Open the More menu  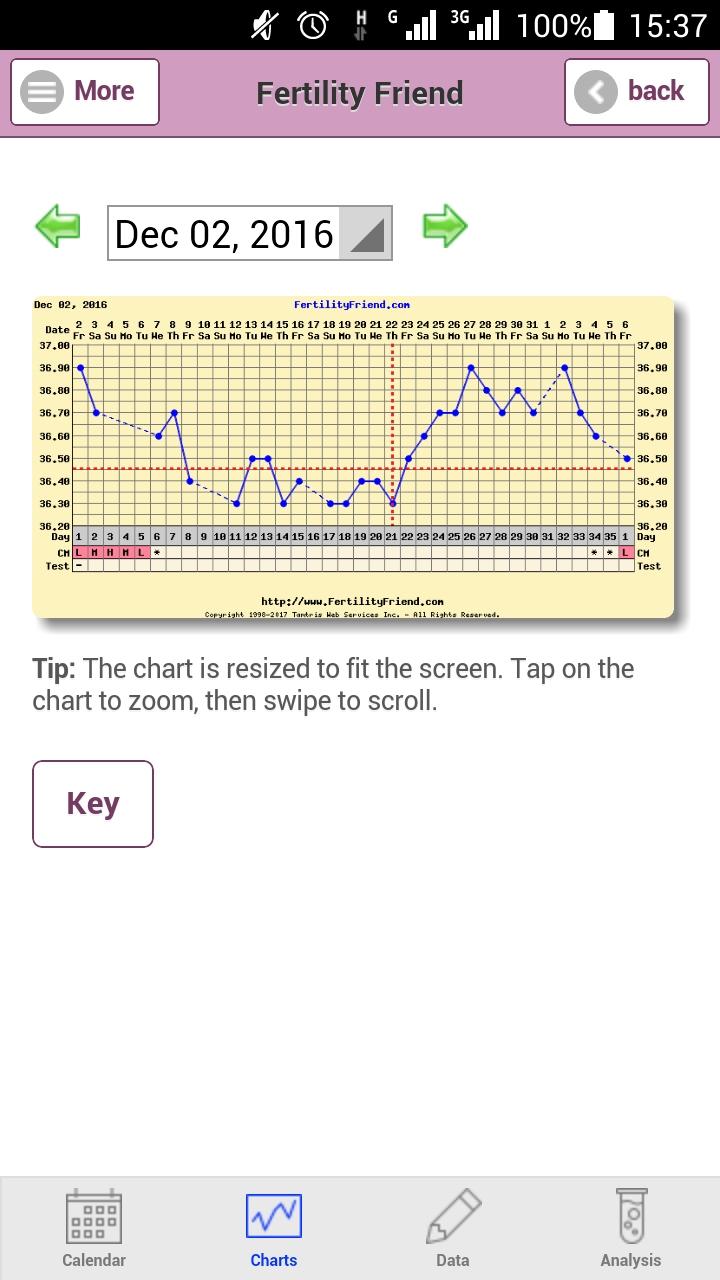(x=85, y=92)
